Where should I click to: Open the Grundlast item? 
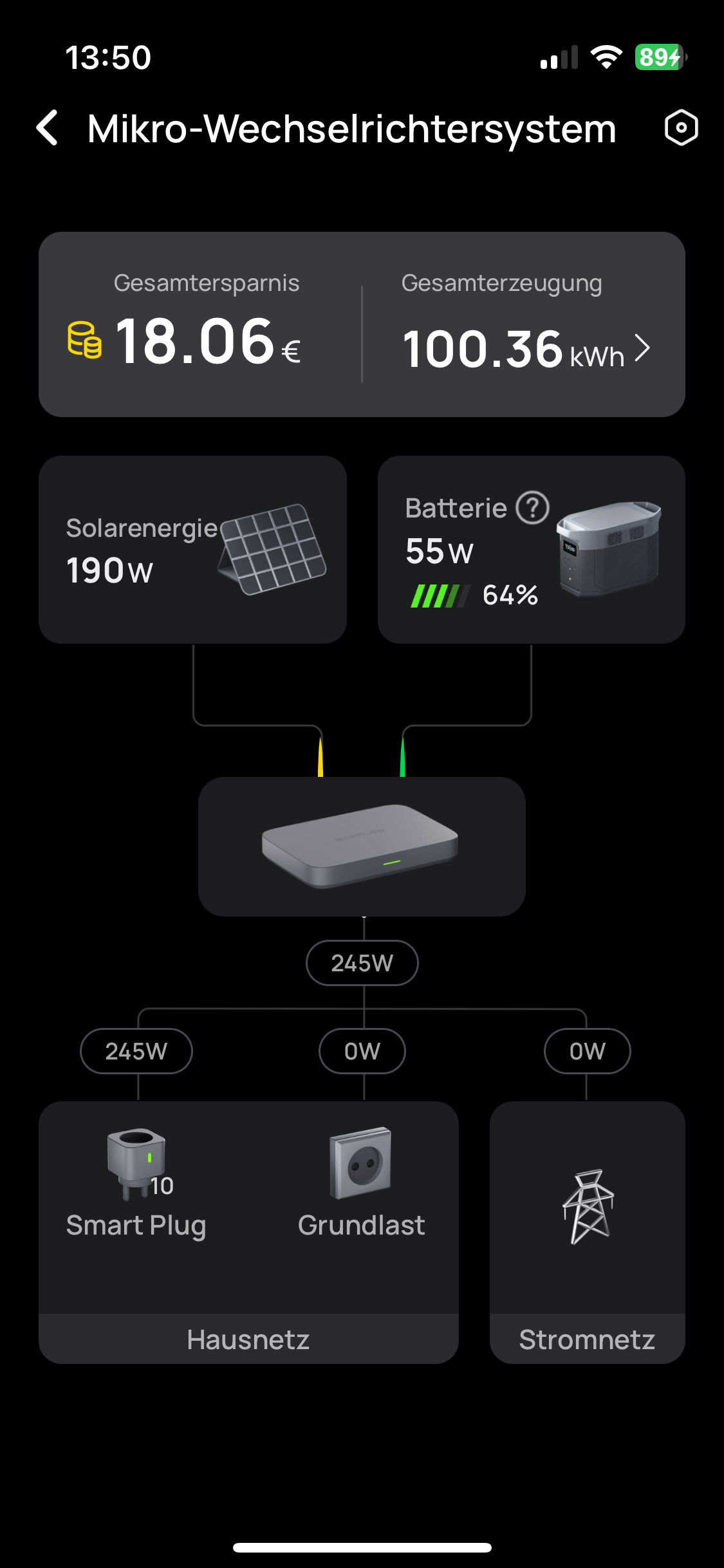tap(361, 1184)
